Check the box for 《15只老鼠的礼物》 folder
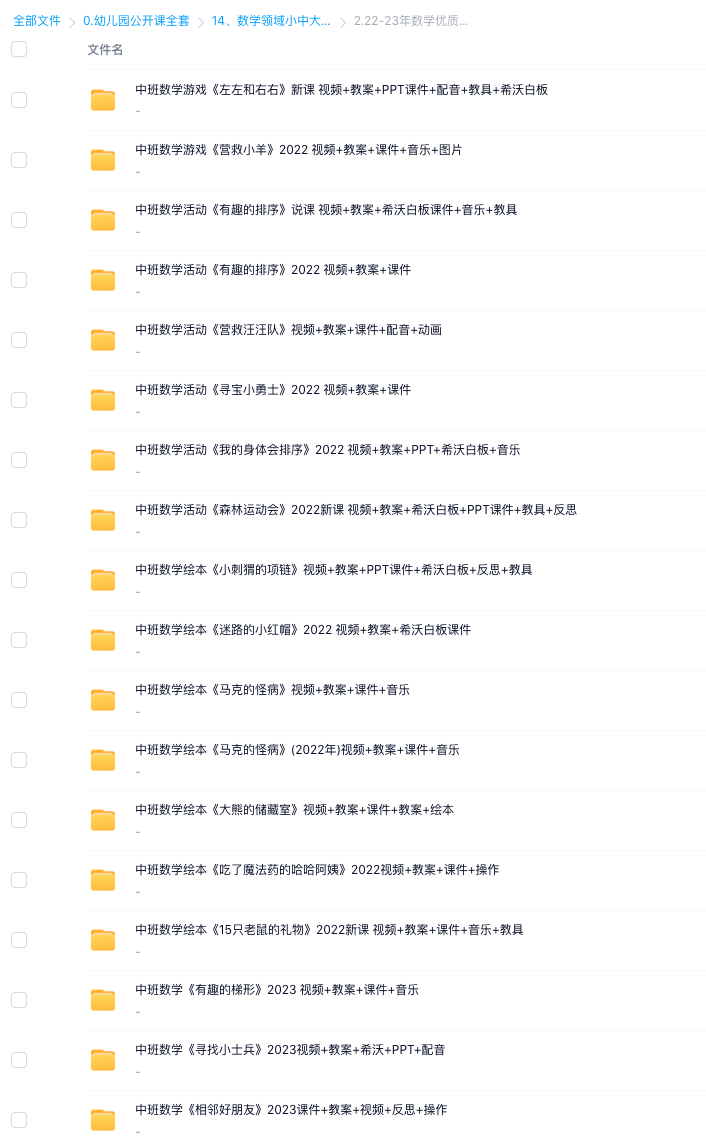 point(19,940)
